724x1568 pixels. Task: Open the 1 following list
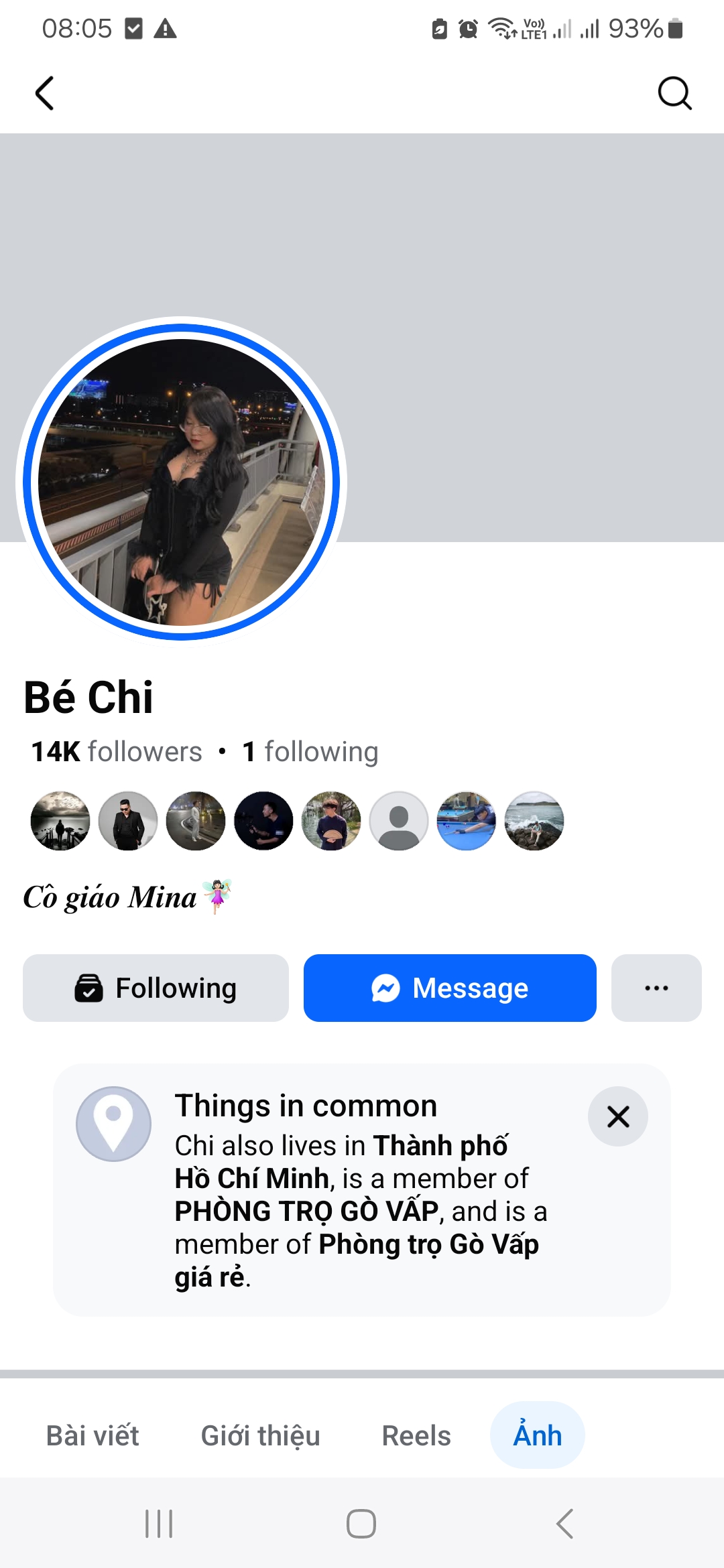312,751
